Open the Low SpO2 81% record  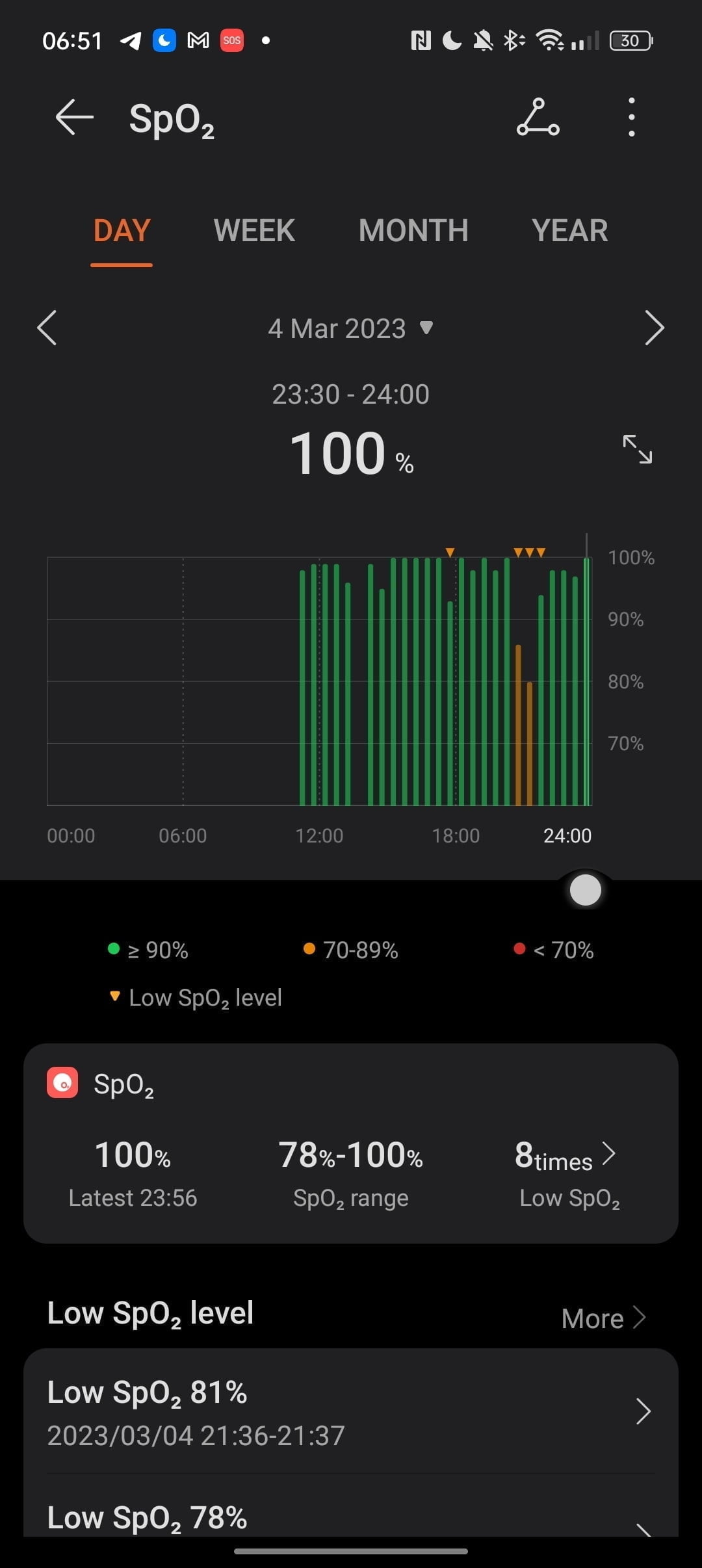tap(351, 1412)
